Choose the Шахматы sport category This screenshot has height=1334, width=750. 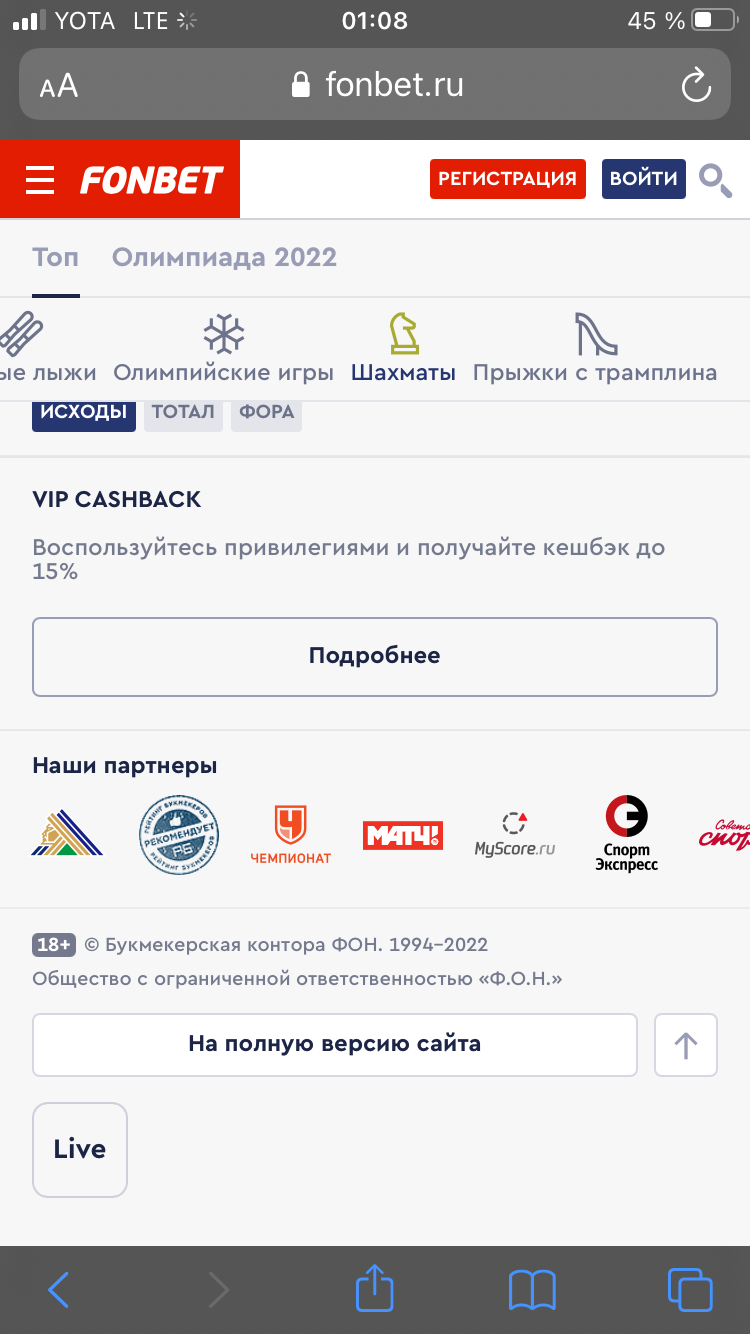pos(403,348)
